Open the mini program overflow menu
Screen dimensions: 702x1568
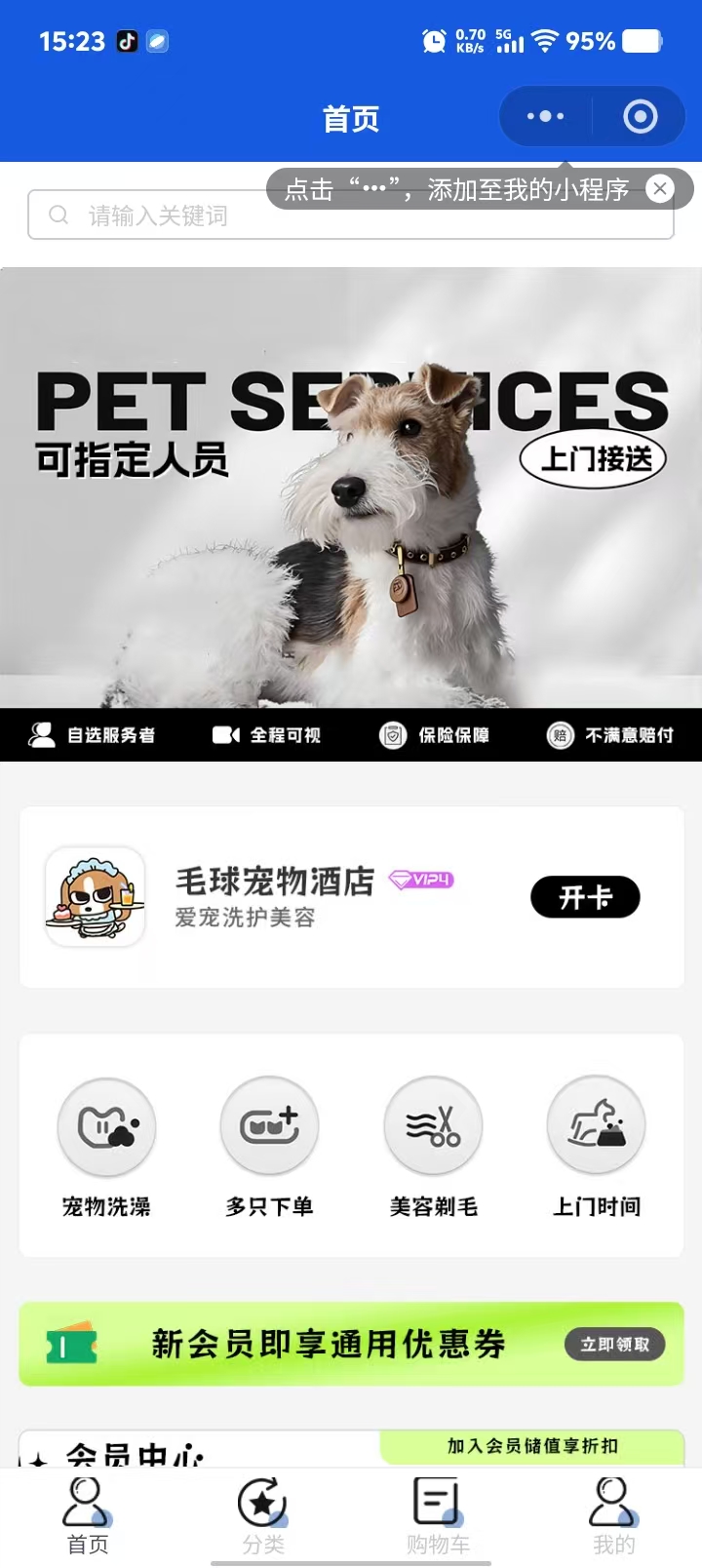545,117
